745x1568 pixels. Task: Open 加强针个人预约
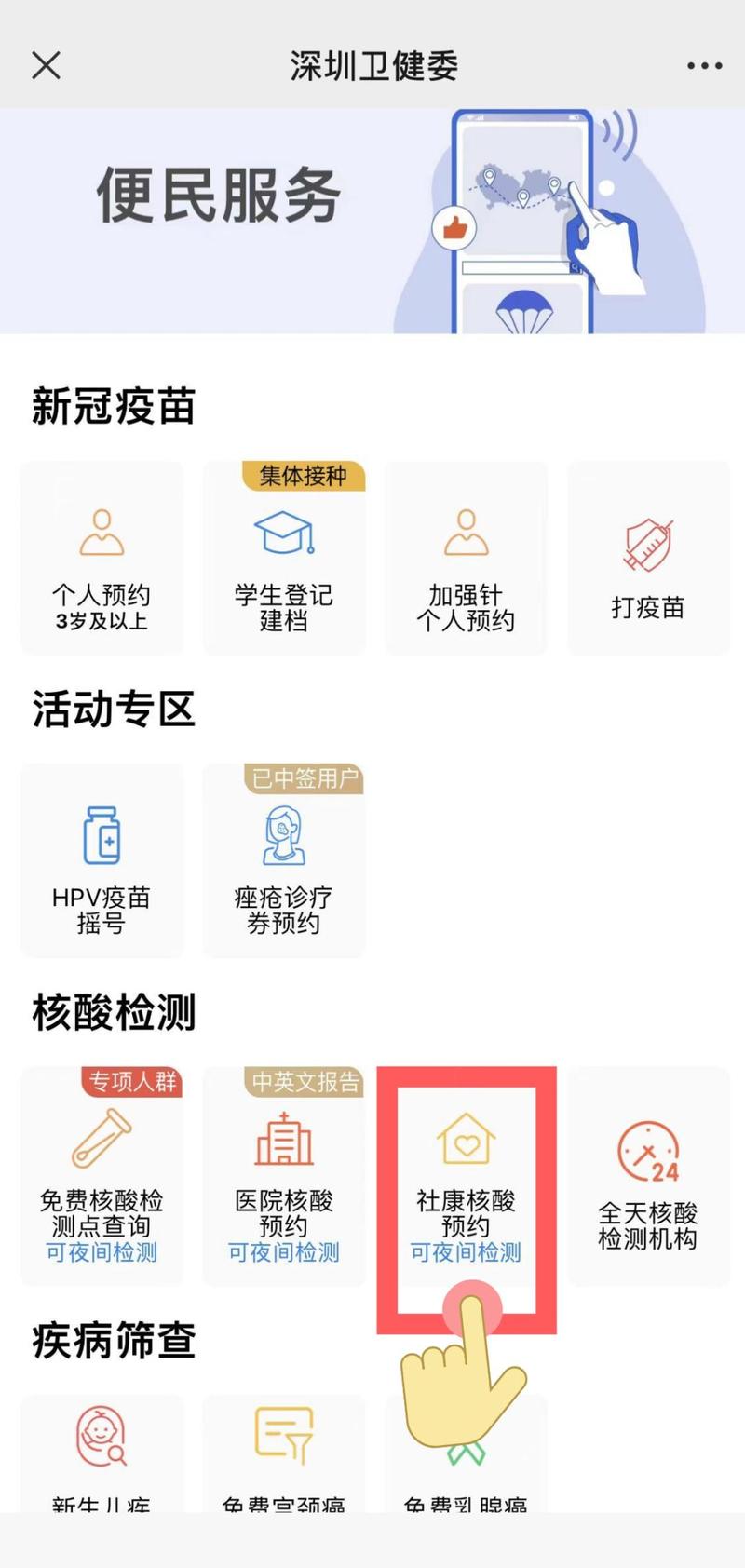(466, 559)
